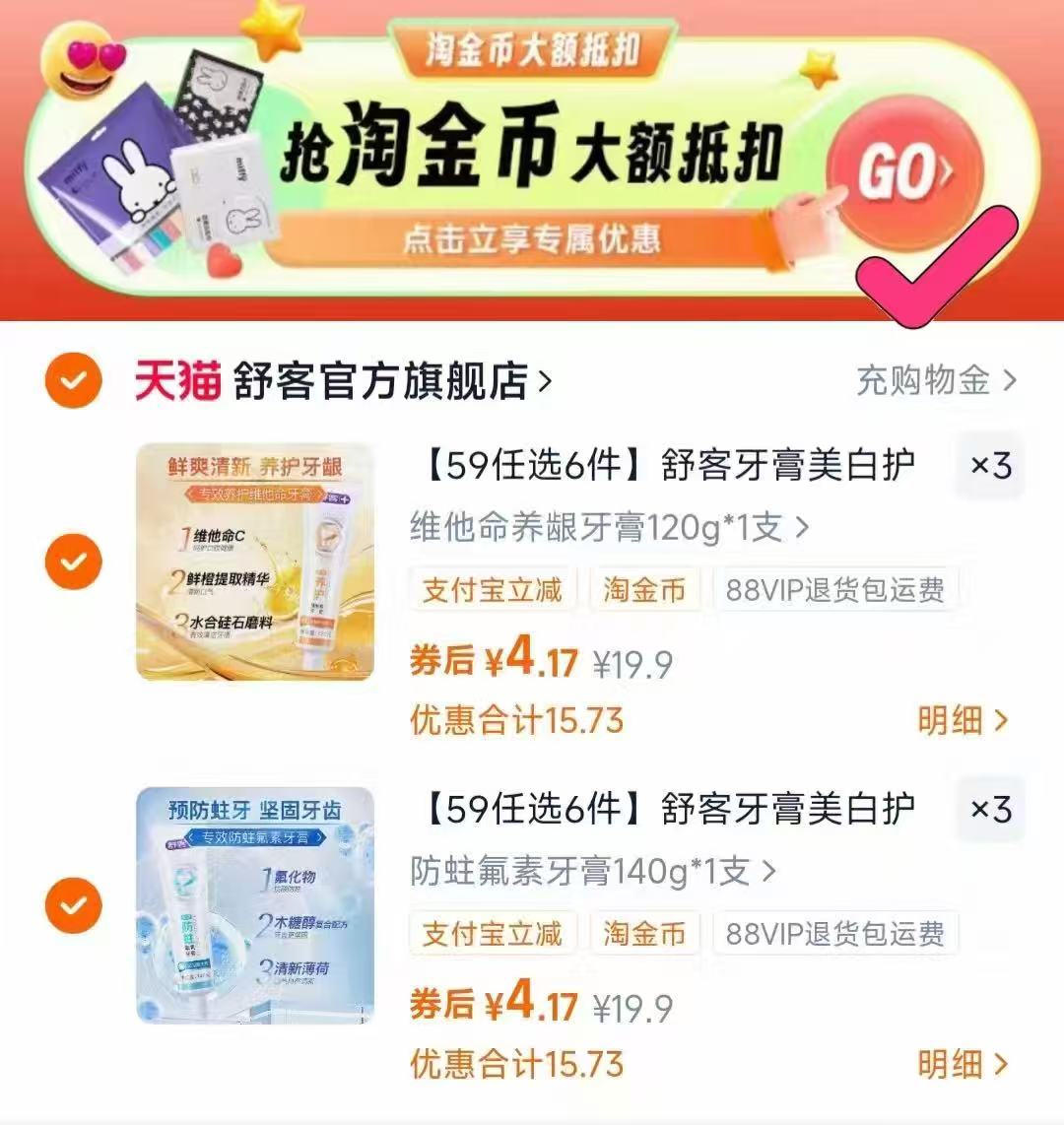The width and height of the screenshot is (1064, 1125).
Task: Uncheck the anti-cavity fluoride toothpaste item
Action: click(x=71, y=906)
